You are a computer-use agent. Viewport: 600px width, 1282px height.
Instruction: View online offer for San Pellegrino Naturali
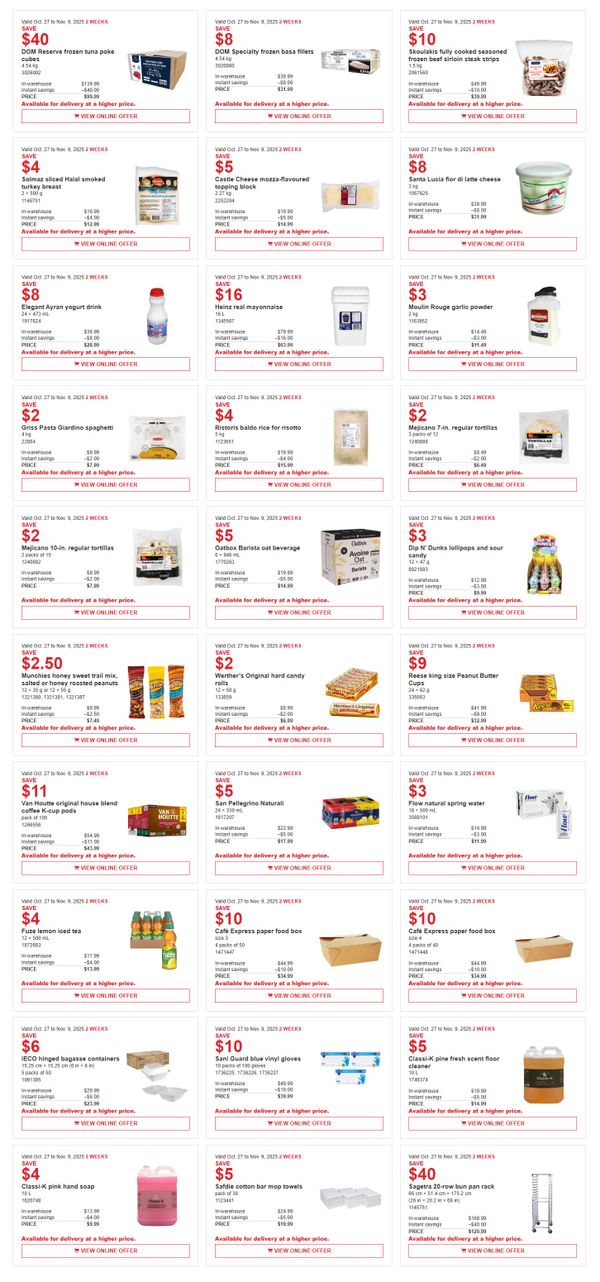tap(298, 868)
